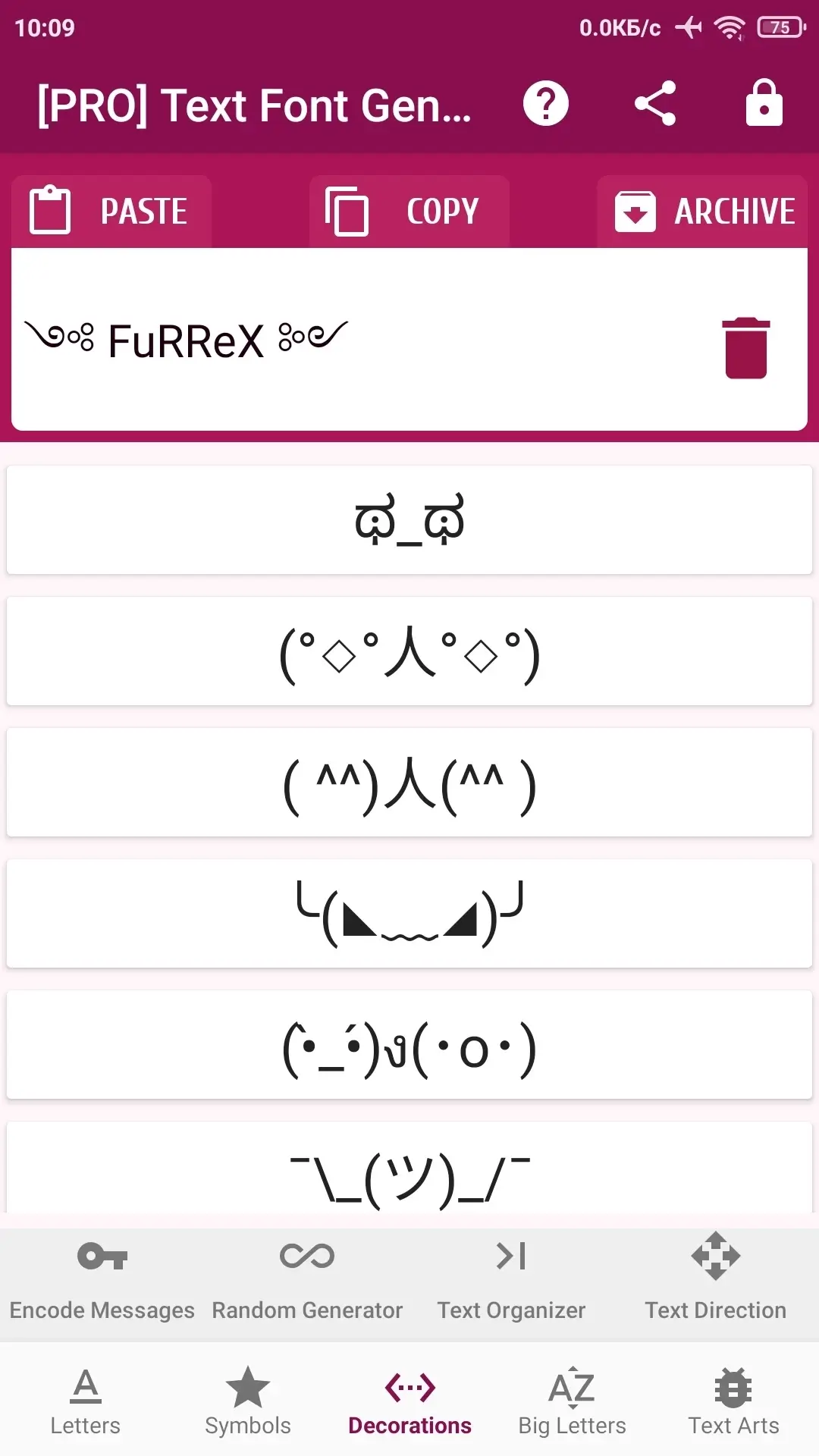Pick the ╰(◣﹏◢)╯ decoration
The image size is (819, 1456).
click(409, 913)
